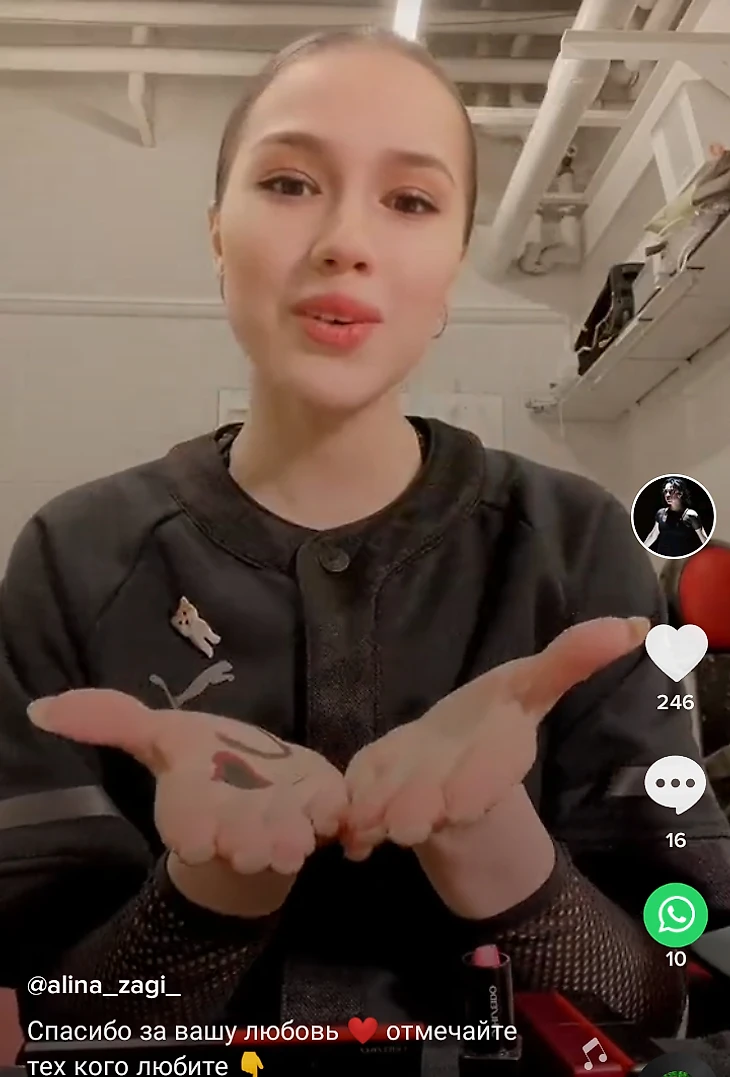
Task: Share the video via WhatsApp
Action: (x=675, y=915)
